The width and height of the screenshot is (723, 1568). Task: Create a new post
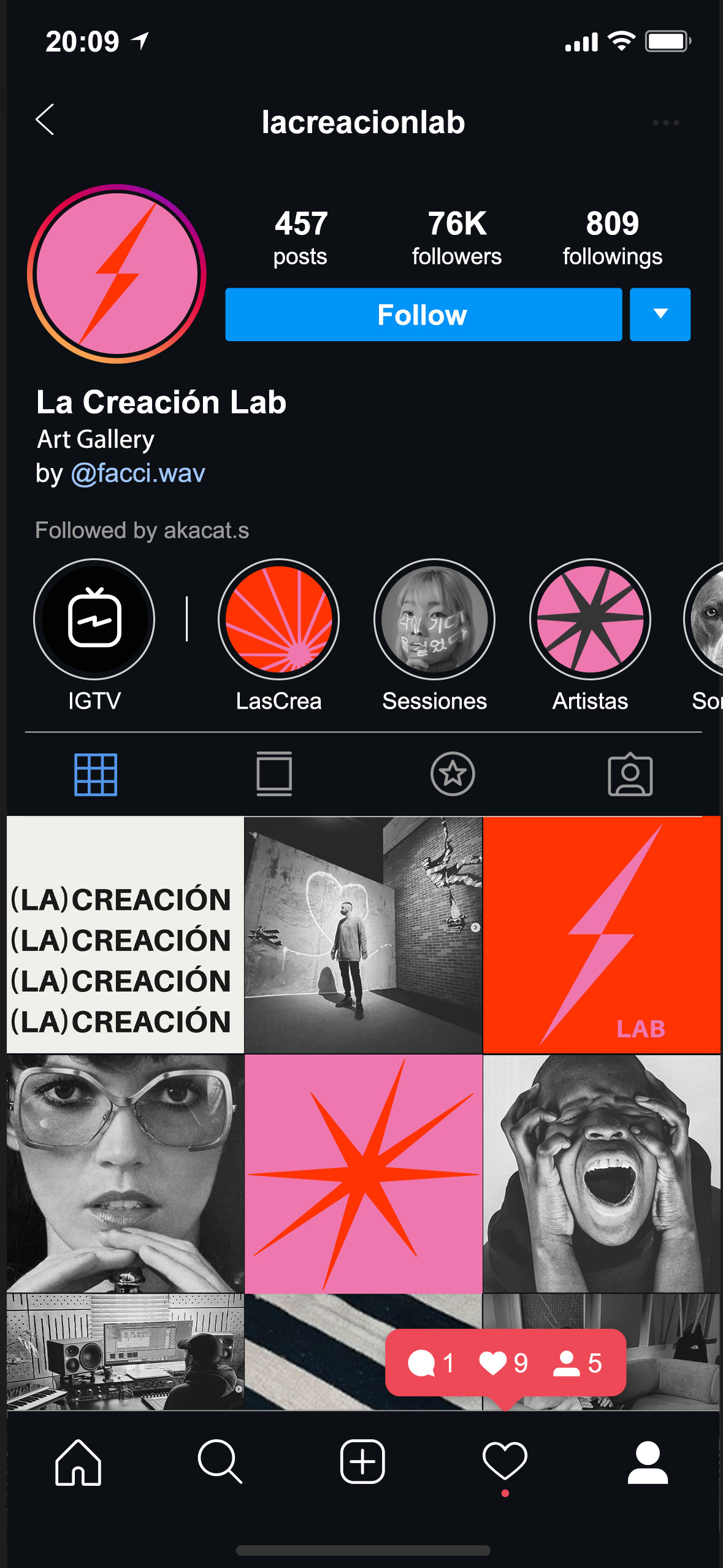click(362, 1462)
